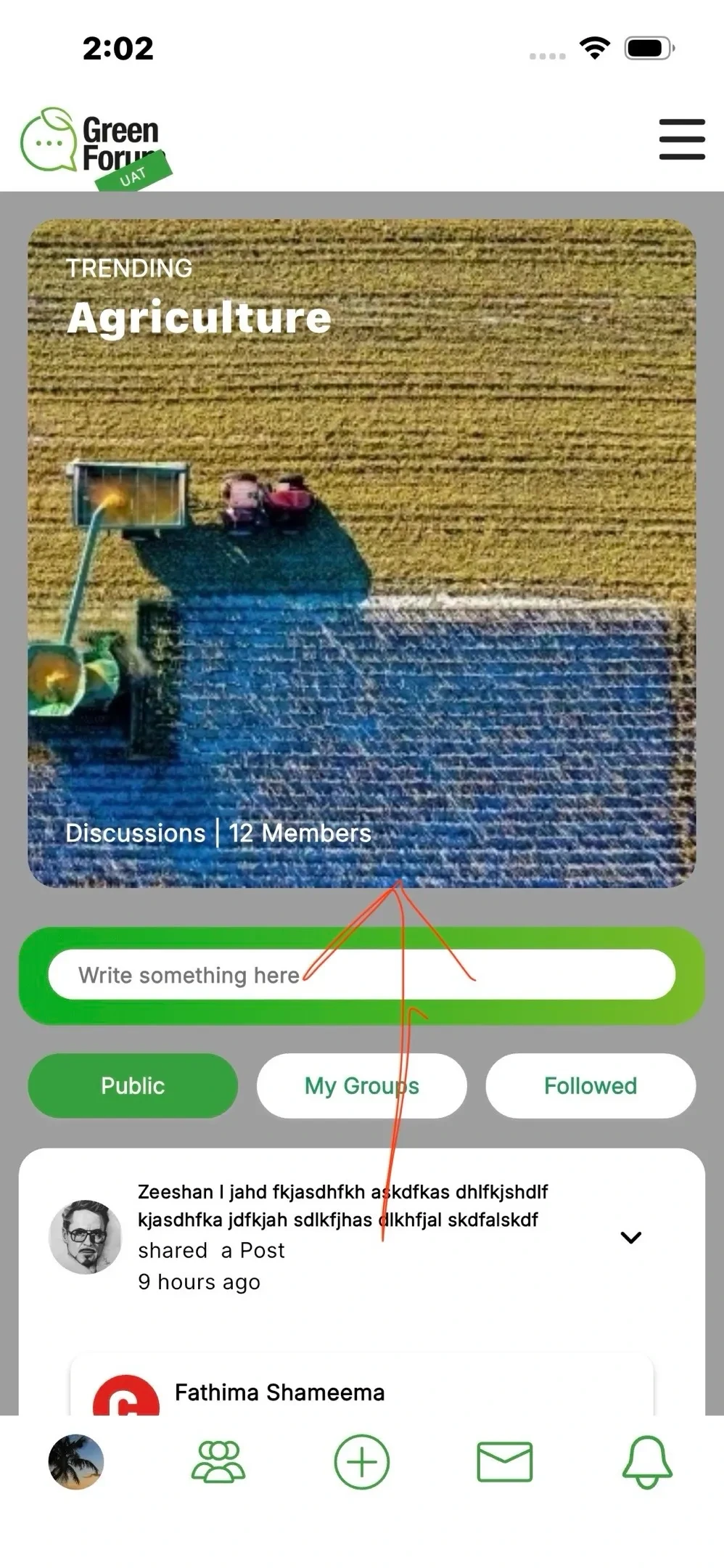Viewport: 724px width, 1568px height.
Task: Open the hamburger menu
Action: pyautogui.click(x=681, y=139)
